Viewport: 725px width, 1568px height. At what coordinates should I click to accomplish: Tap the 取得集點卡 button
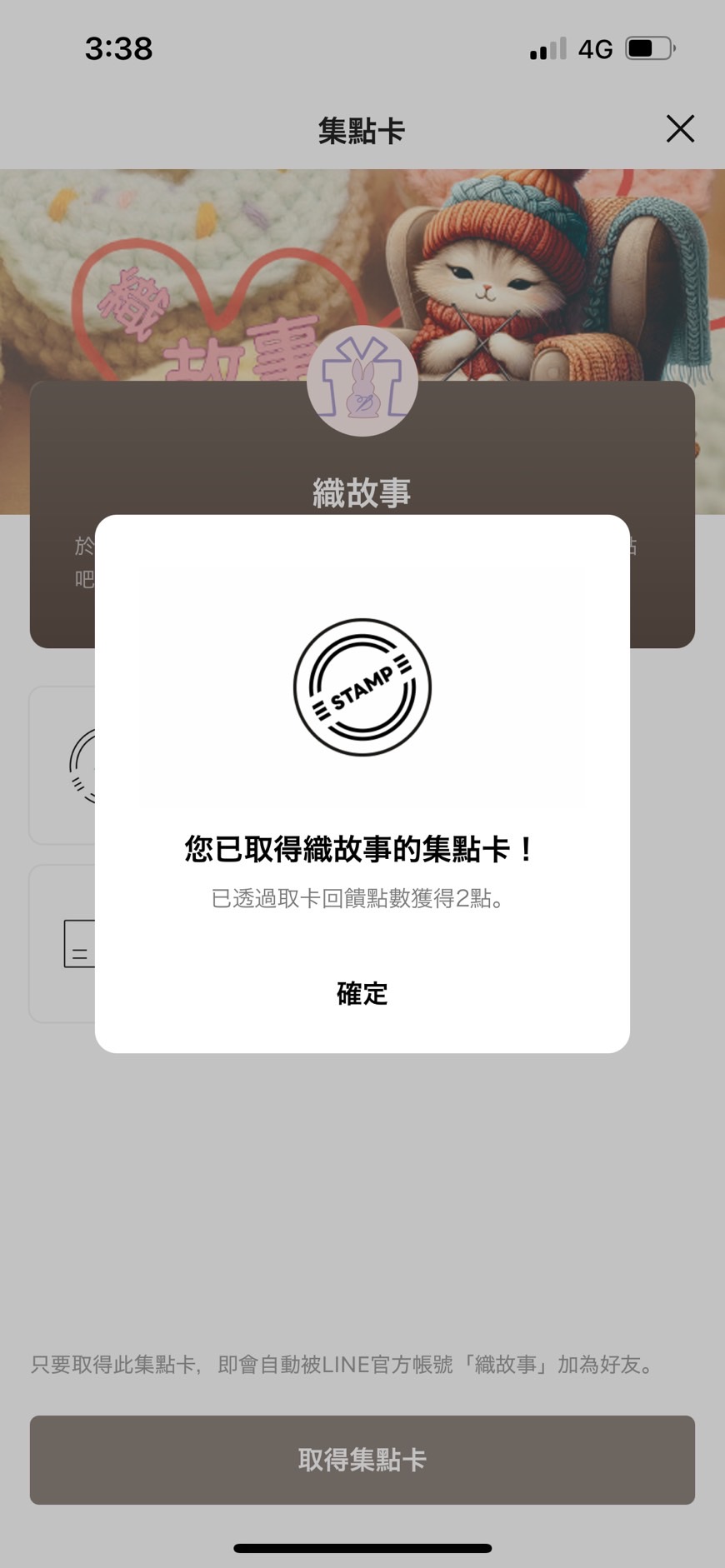[x=362, y=1460]
